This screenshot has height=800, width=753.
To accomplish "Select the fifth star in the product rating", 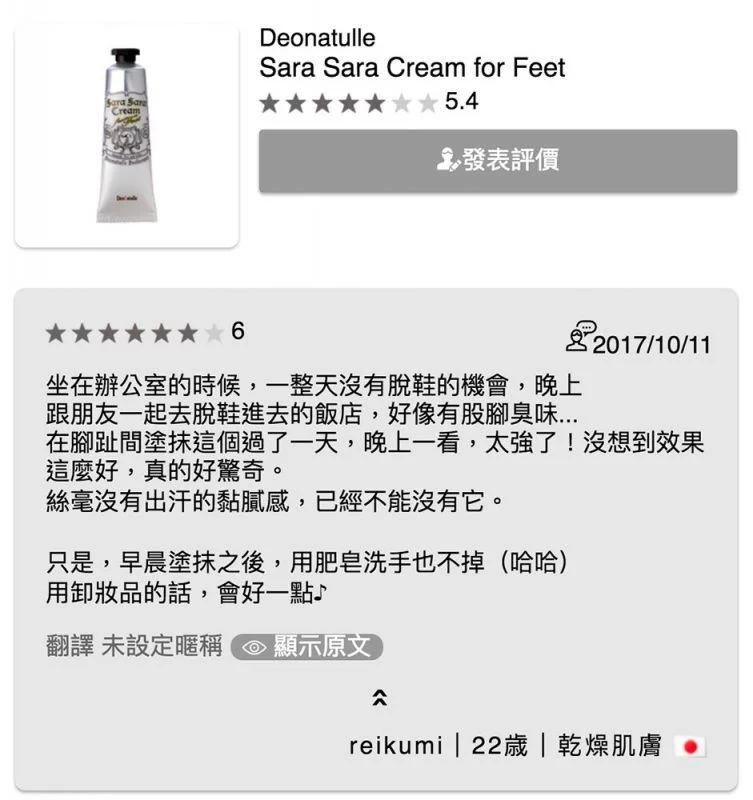I will (376, 100).
